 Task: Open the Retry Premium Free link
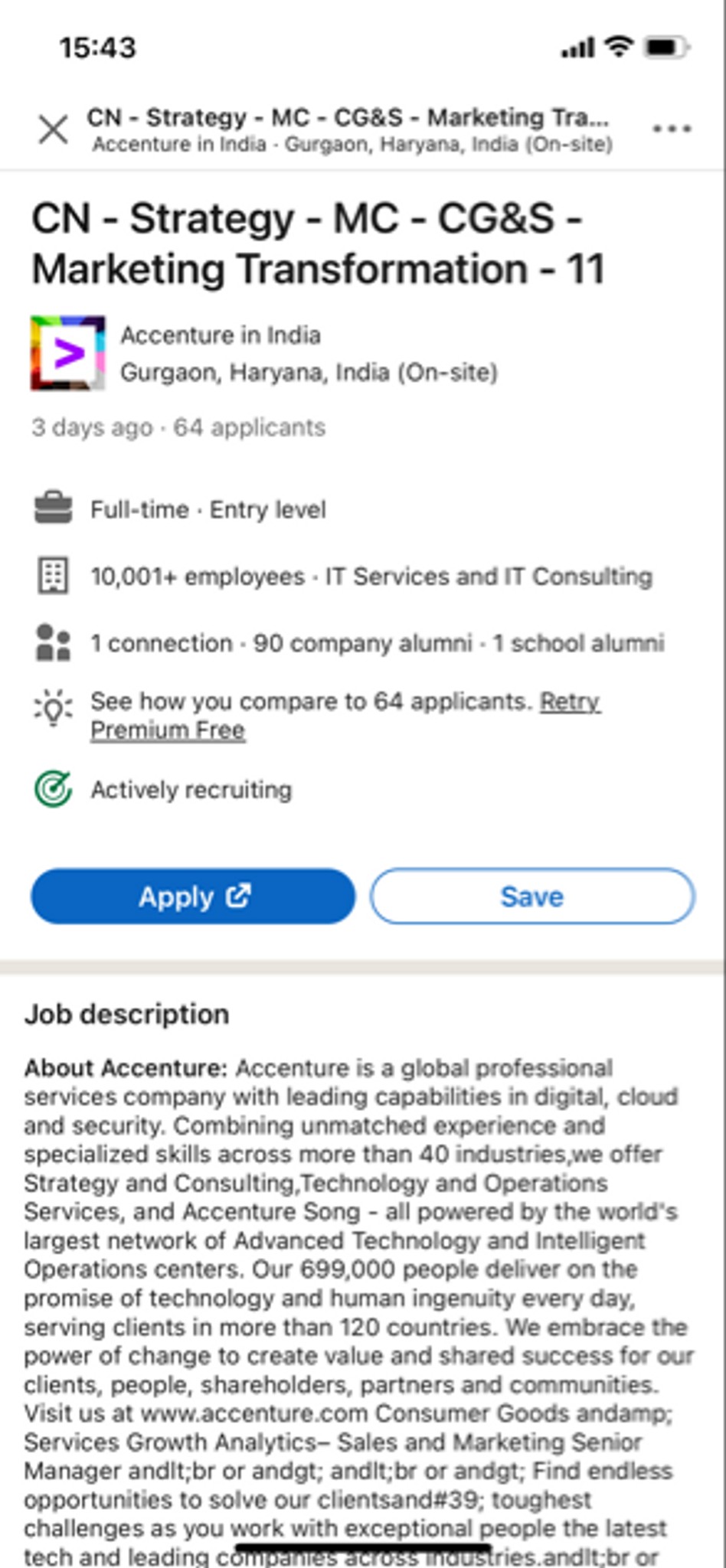(345, 715)
